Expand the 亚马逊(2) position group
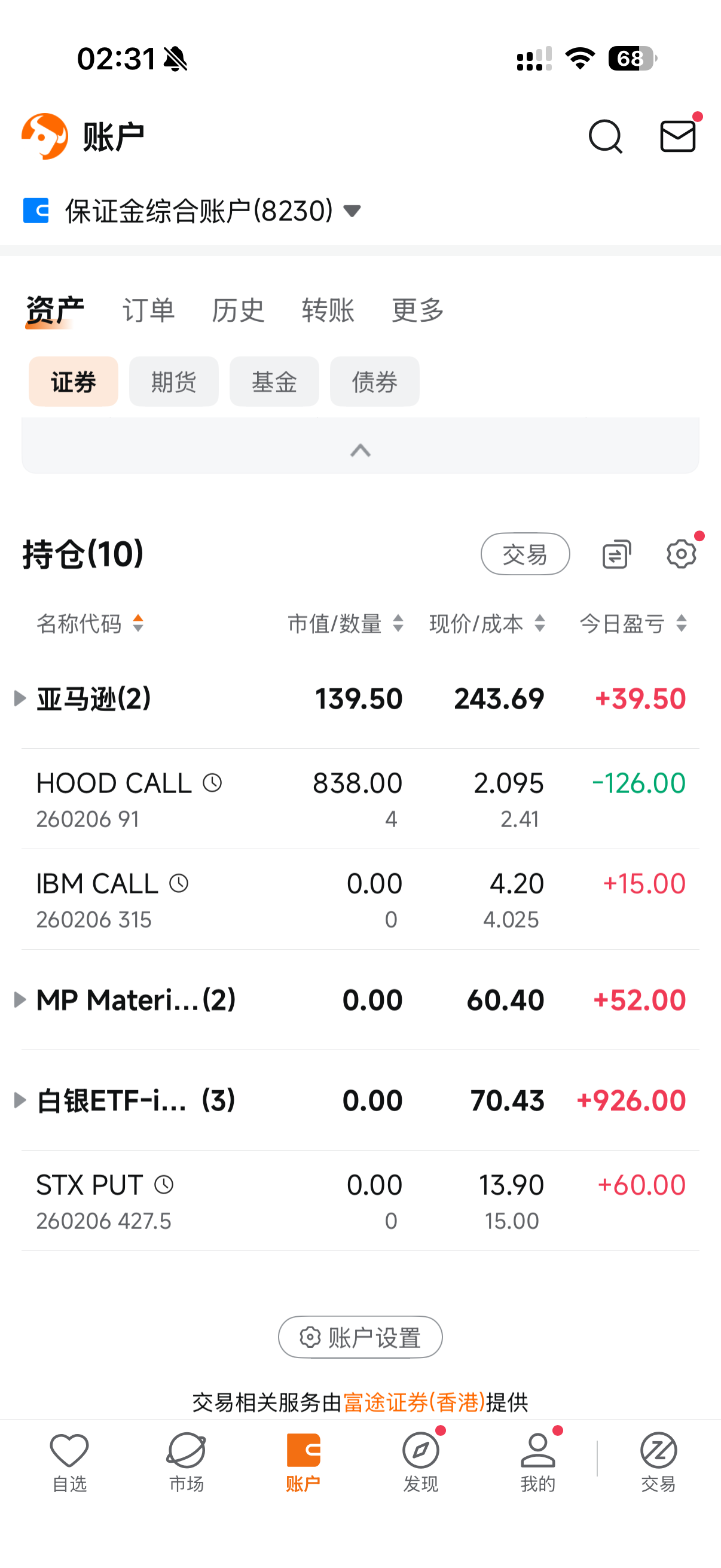Viewport: 721px width, 1568px height. tap(20, 698)
